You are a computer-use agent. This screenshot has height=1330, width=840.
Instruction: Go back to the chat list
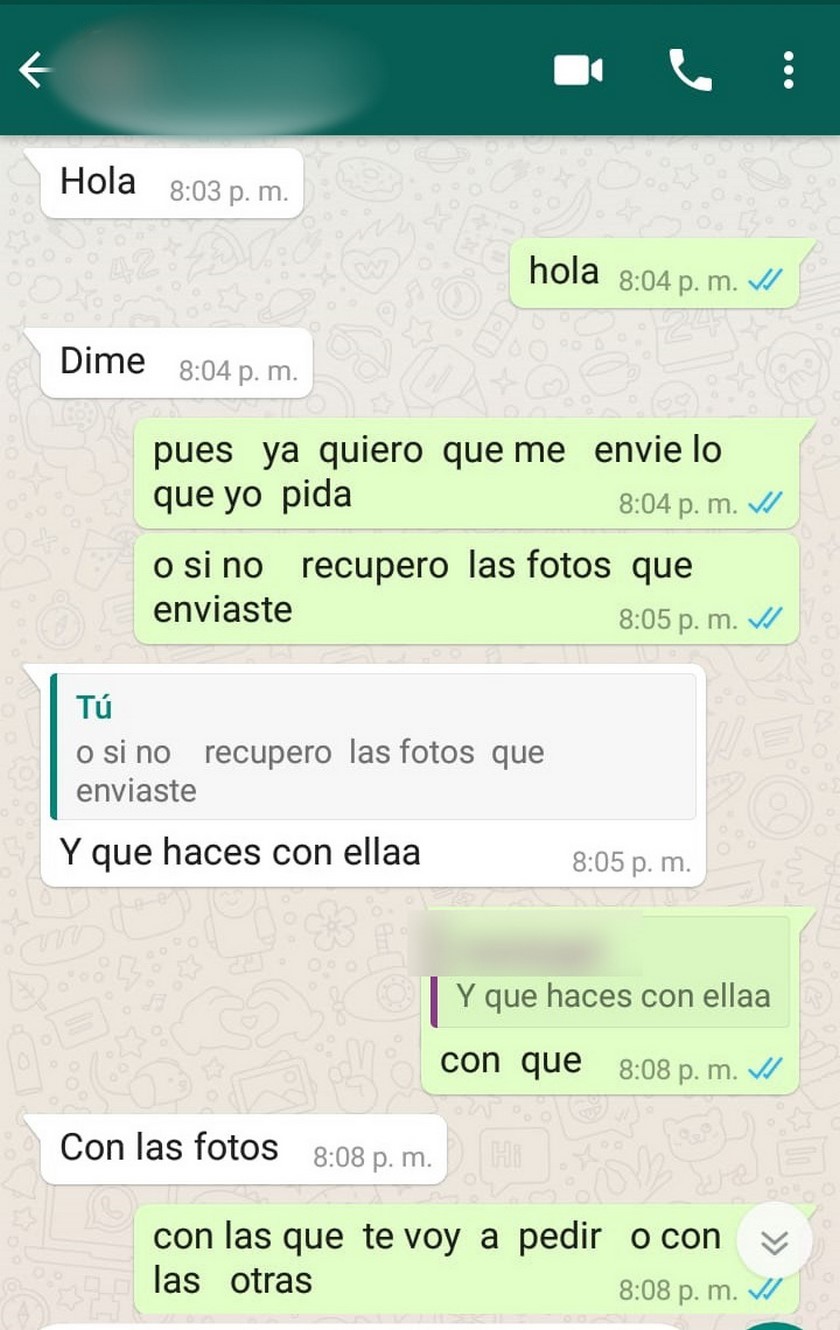tap(35, 70)
